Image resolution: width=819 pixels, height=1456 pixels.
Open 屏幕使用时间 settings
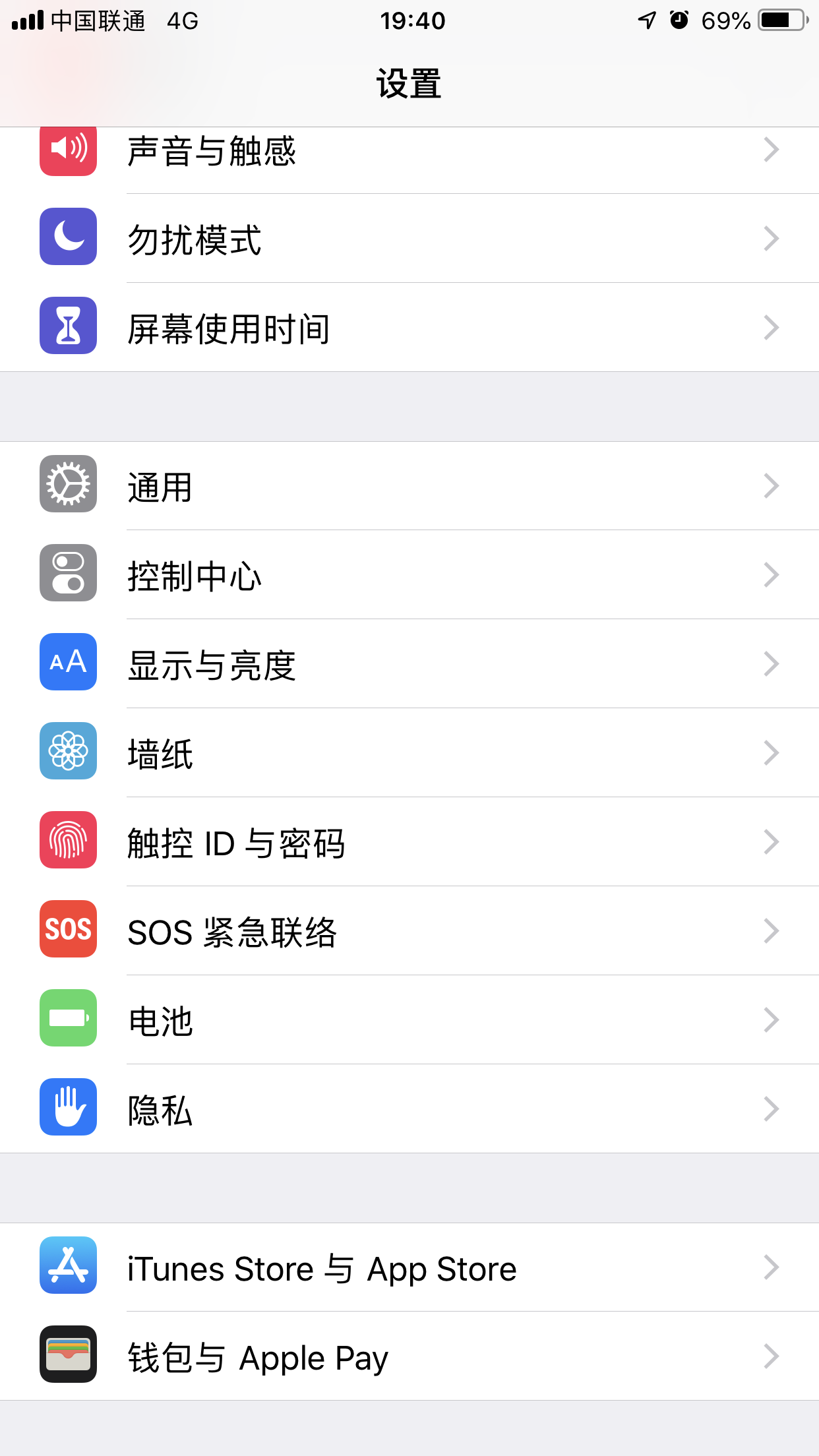[x=409, y=328]
